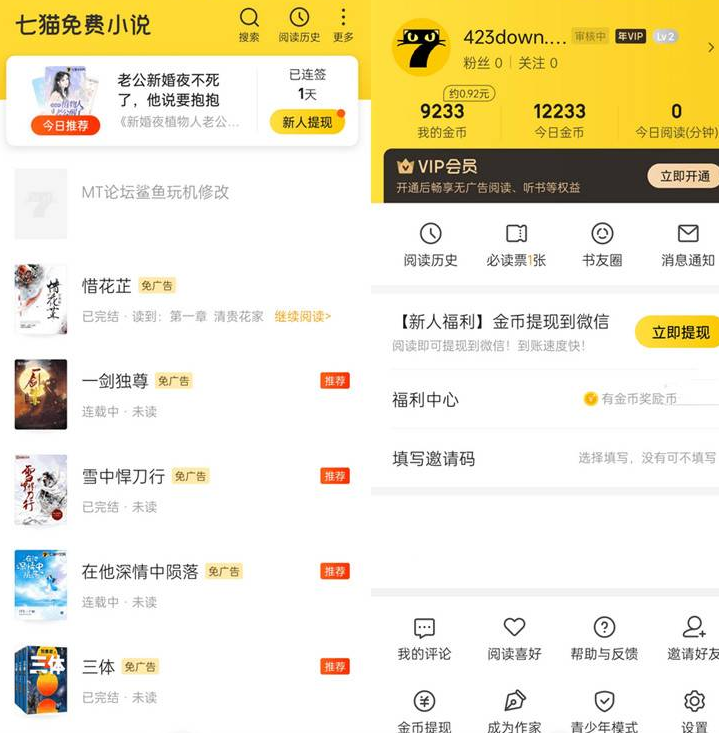Screen dimensions: 719x733
Task: Open 书友圈 community
Action: (x=602, y=245)
